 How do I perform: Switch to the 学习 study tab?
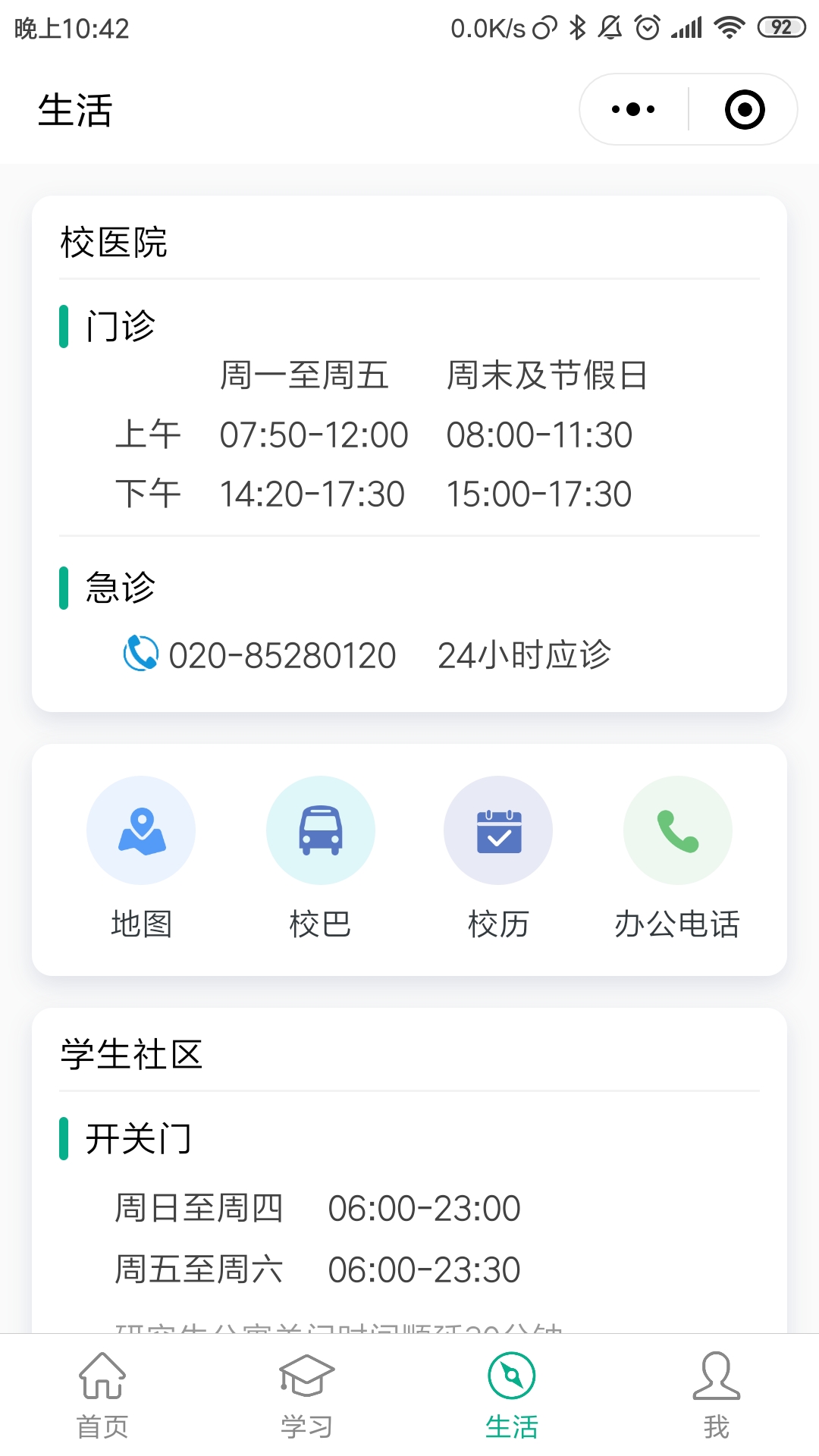pyautogui.click(x=307, y=1395)
